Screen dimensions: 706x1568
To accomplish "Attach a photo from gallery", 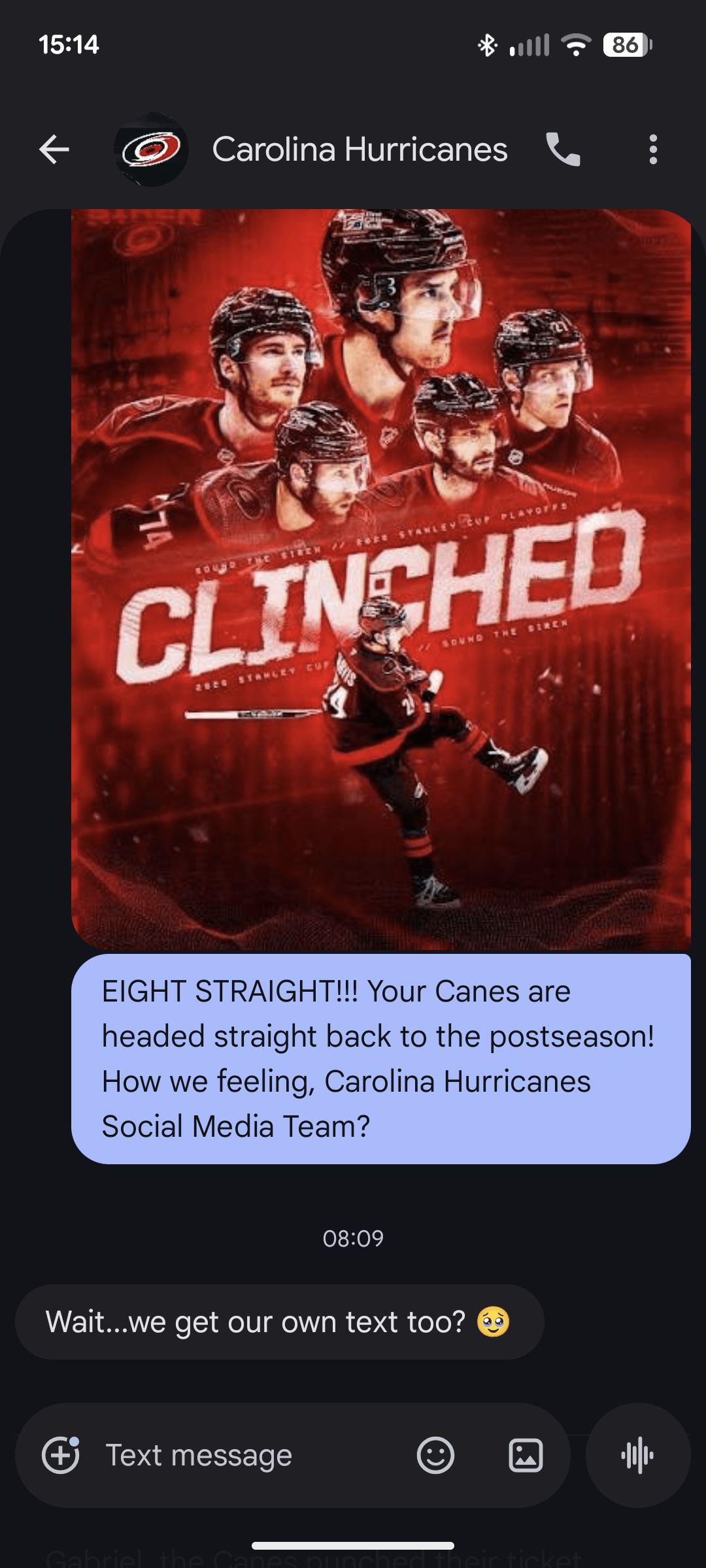I will point(526,1455).
